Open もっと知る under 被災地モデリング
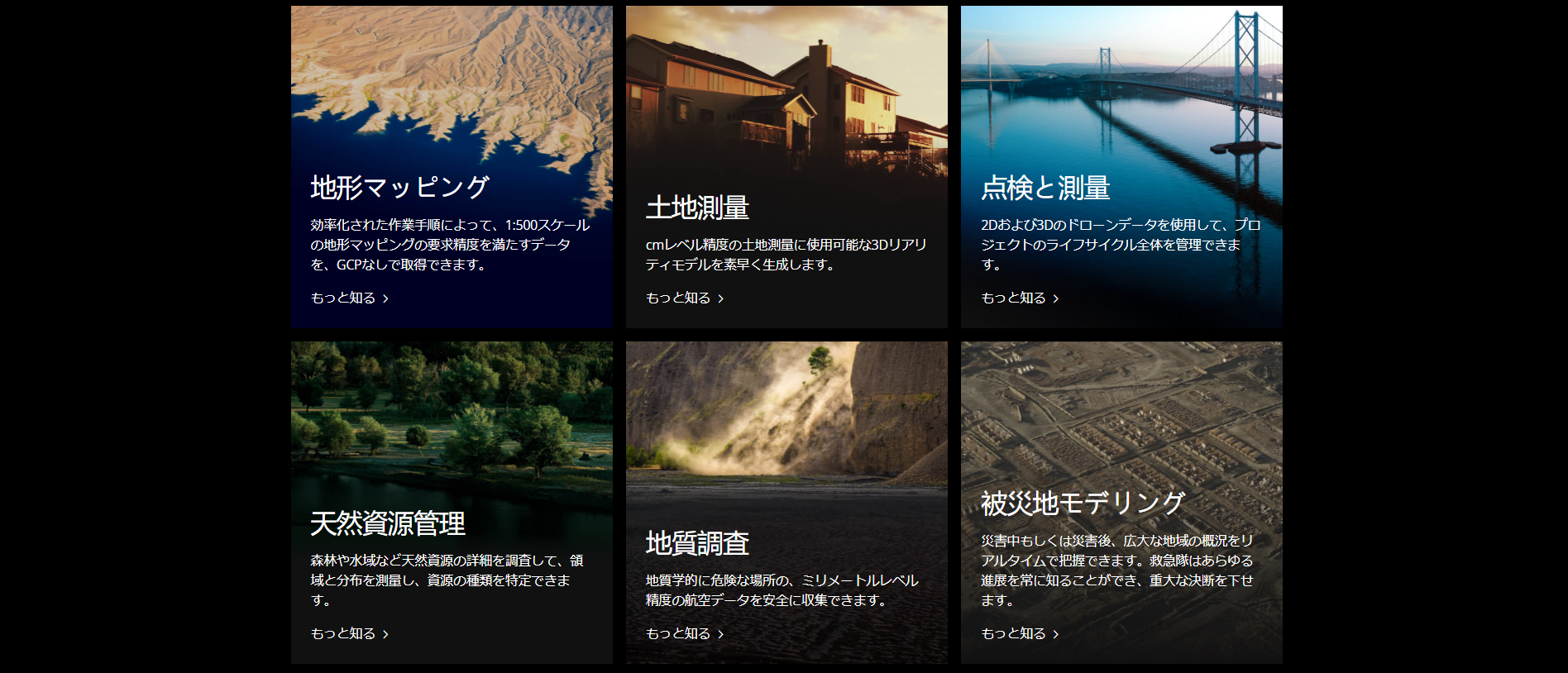Image resolution: width=1568 pixels, height=673 pixels. pos(1019,633)
